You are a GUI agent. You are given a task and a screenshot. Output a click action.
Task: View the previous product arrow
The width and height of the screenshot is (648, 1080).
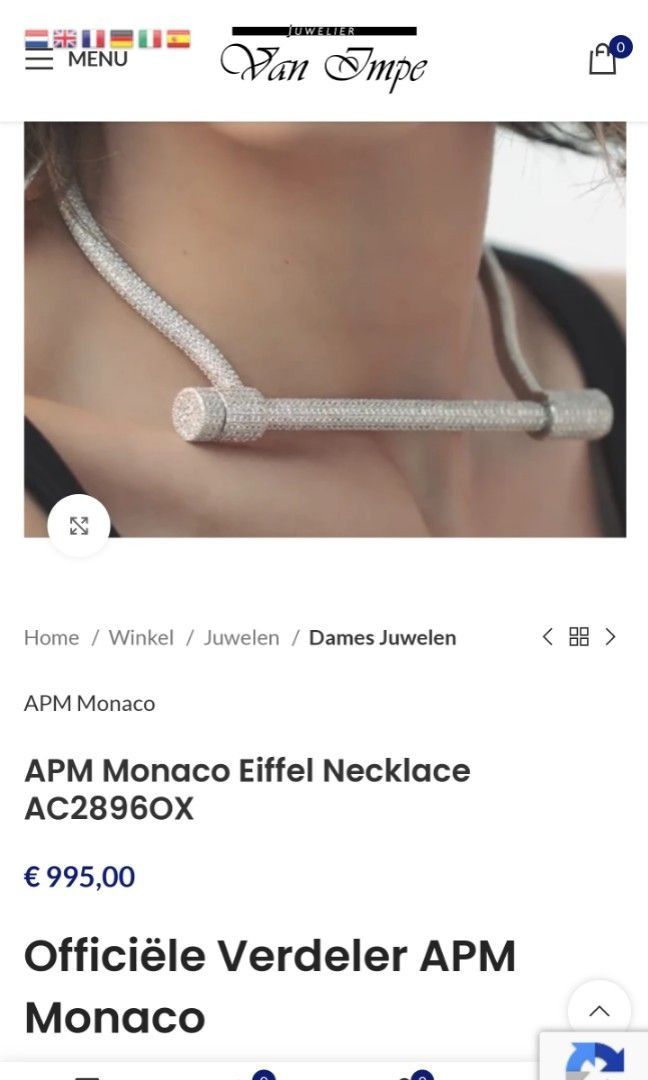(547, 637)
